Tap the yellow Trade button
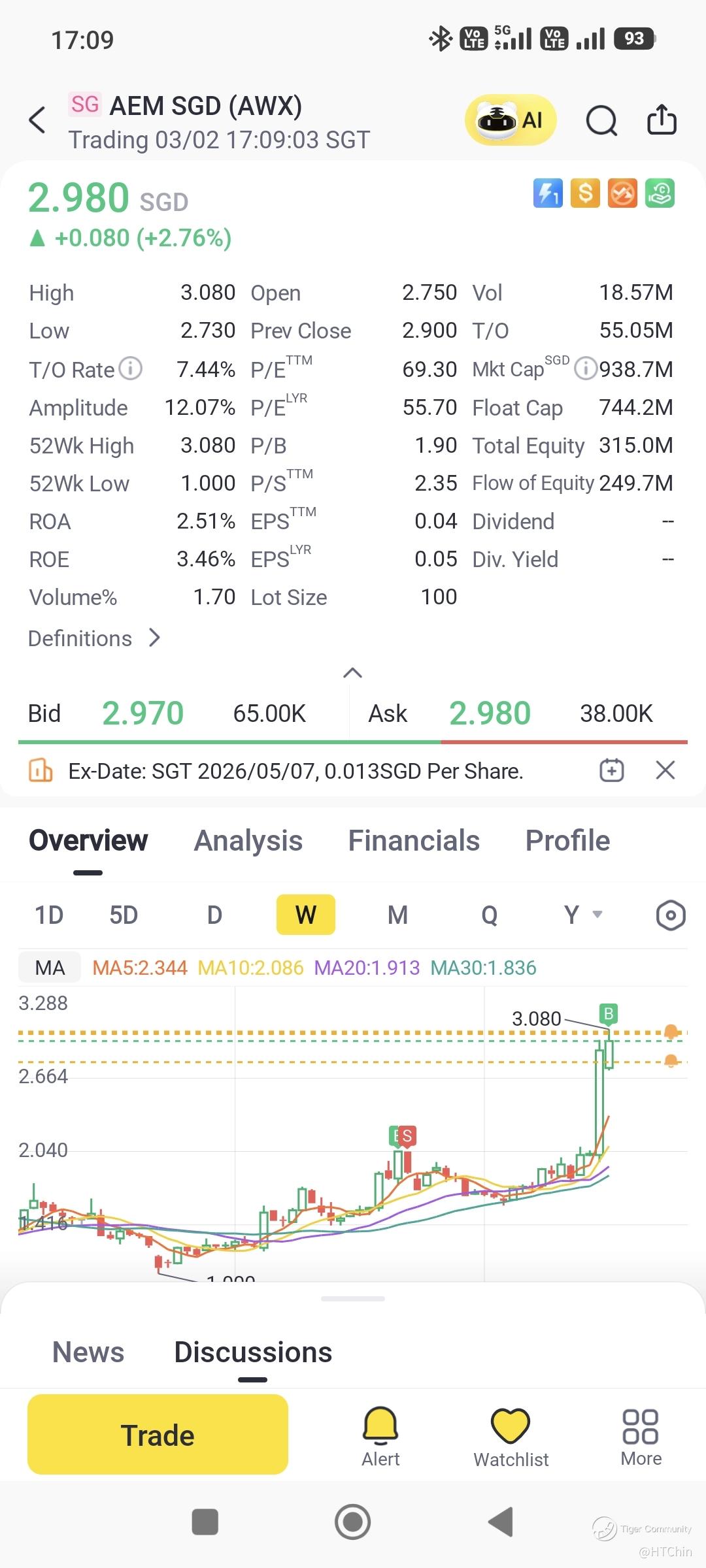Image resolution: width=706 pixels, height=1568 pixels. (x=158, y=1435)
